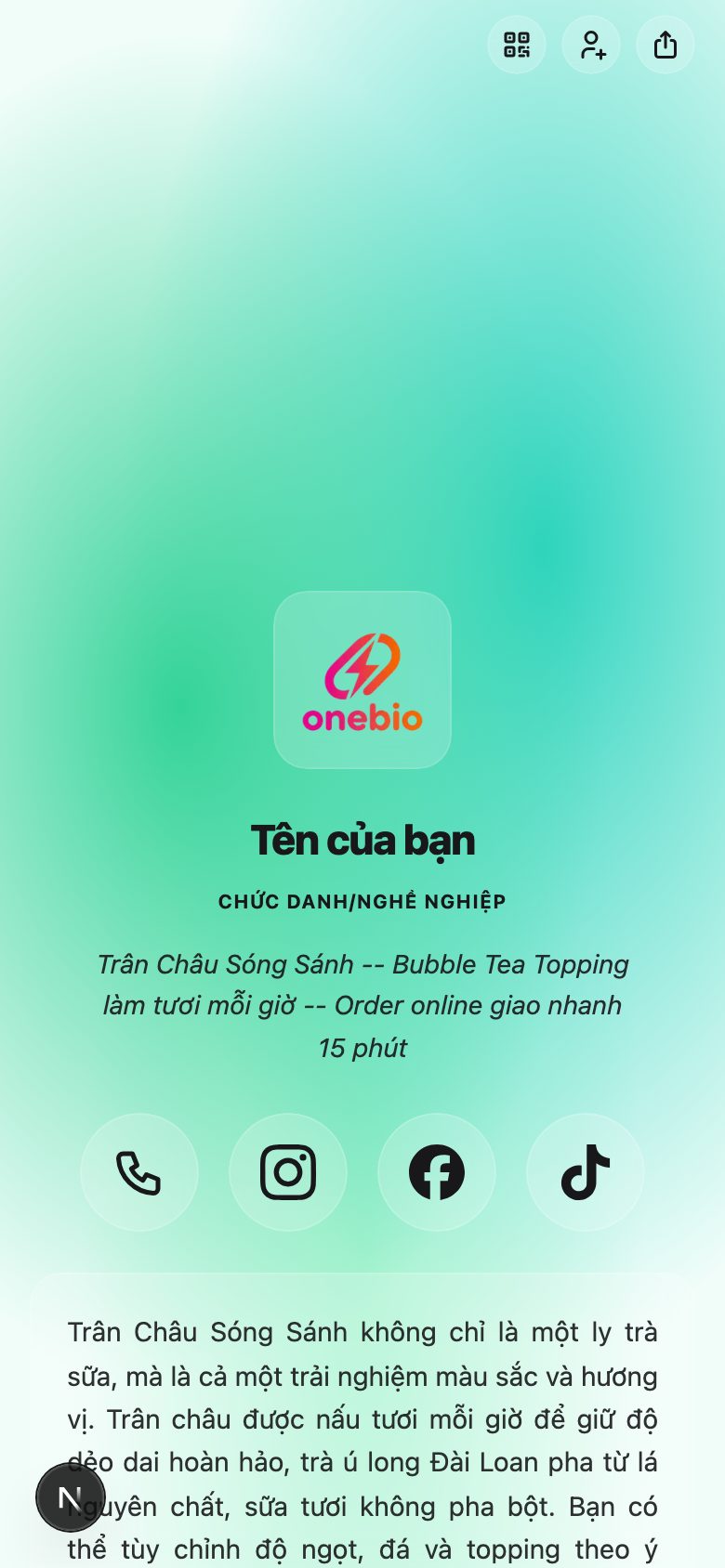
Task: Tap the phone contact circular button
Action: click(x=139, y=1172)
